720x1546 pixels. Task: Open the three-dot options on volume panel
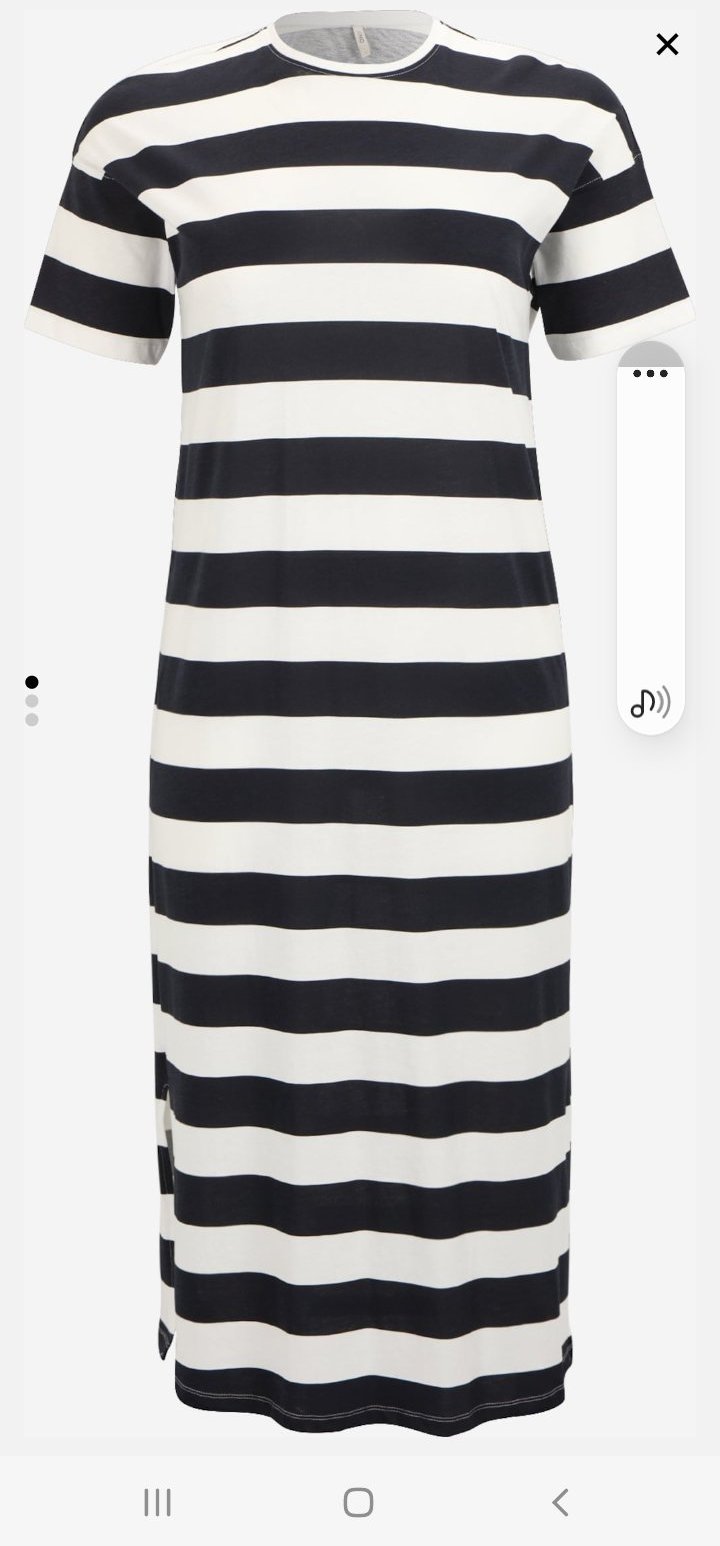(x=650, y=374)
